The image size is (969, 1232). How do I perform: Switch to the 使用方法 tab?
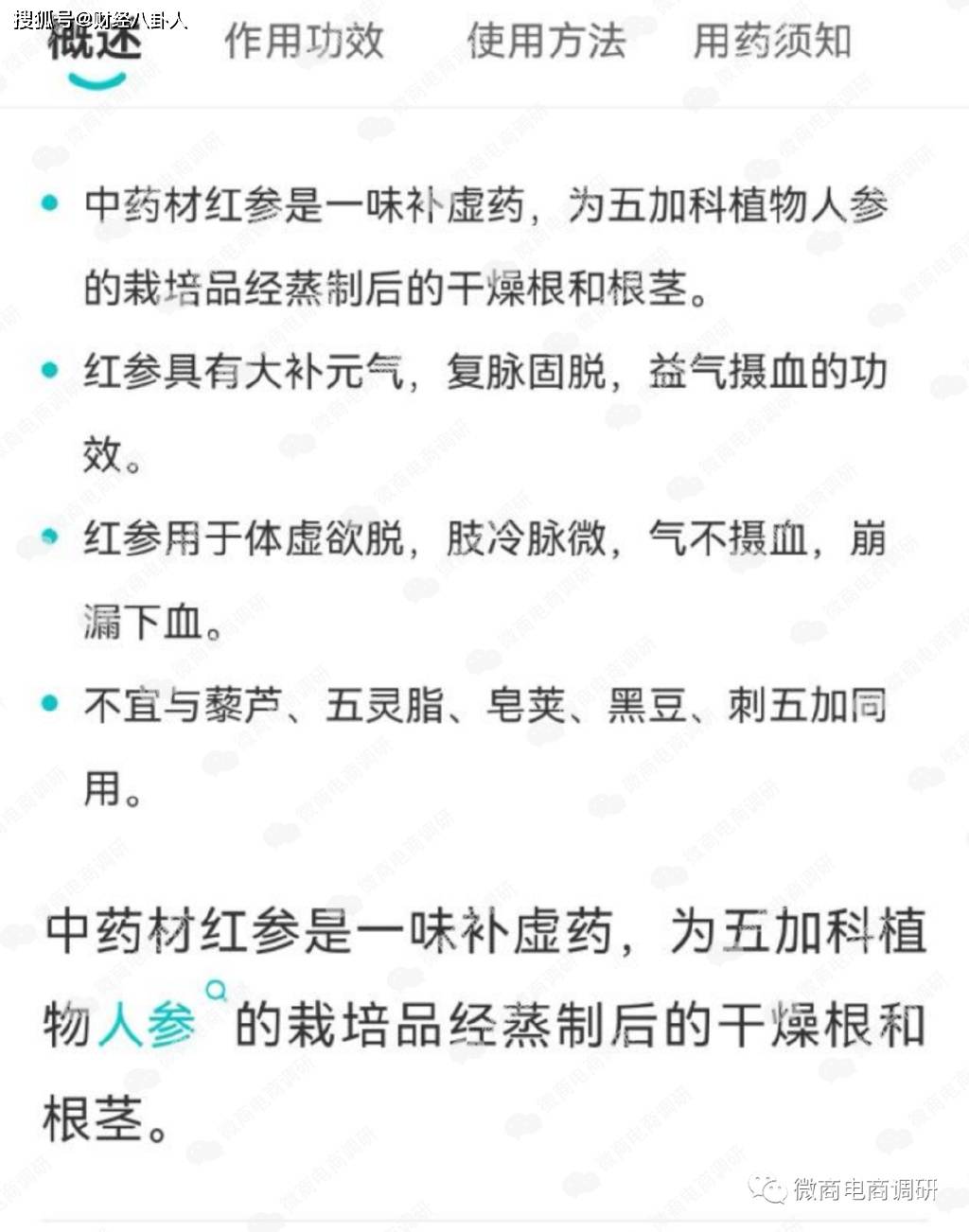[x=546, y=42]
